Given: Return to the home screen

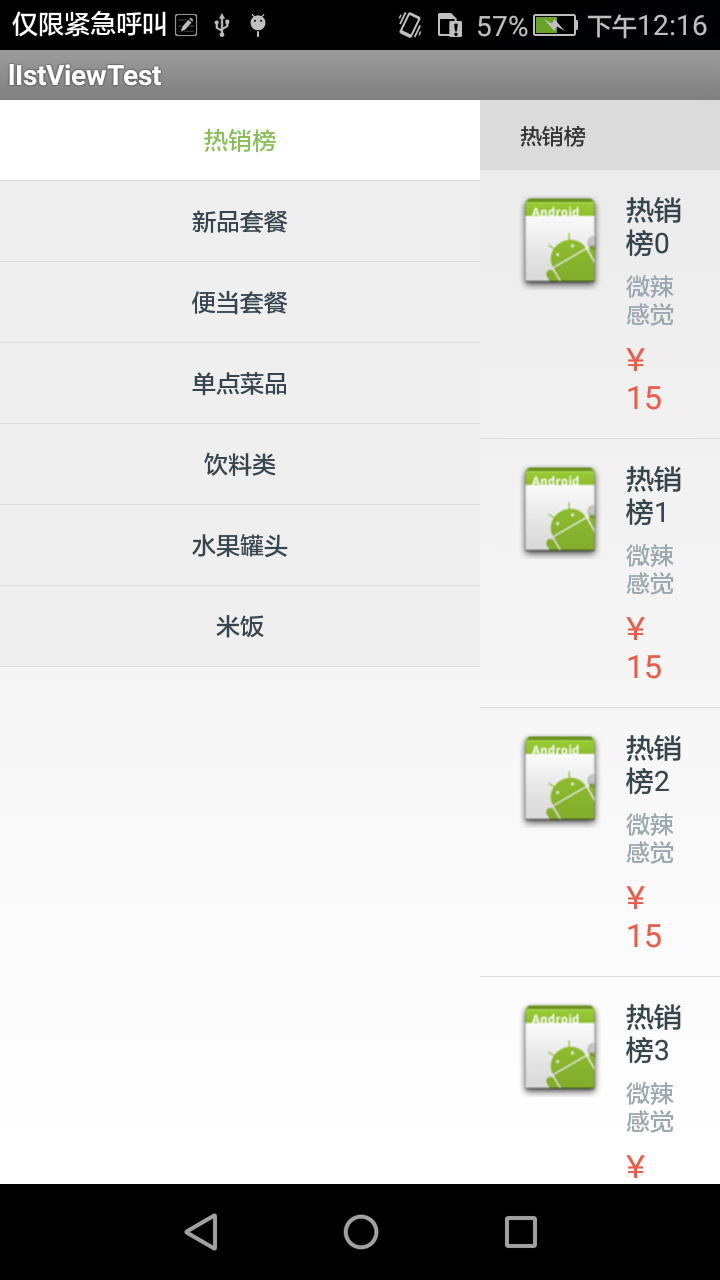Looking at the screenshot, I should point(361,1232).
